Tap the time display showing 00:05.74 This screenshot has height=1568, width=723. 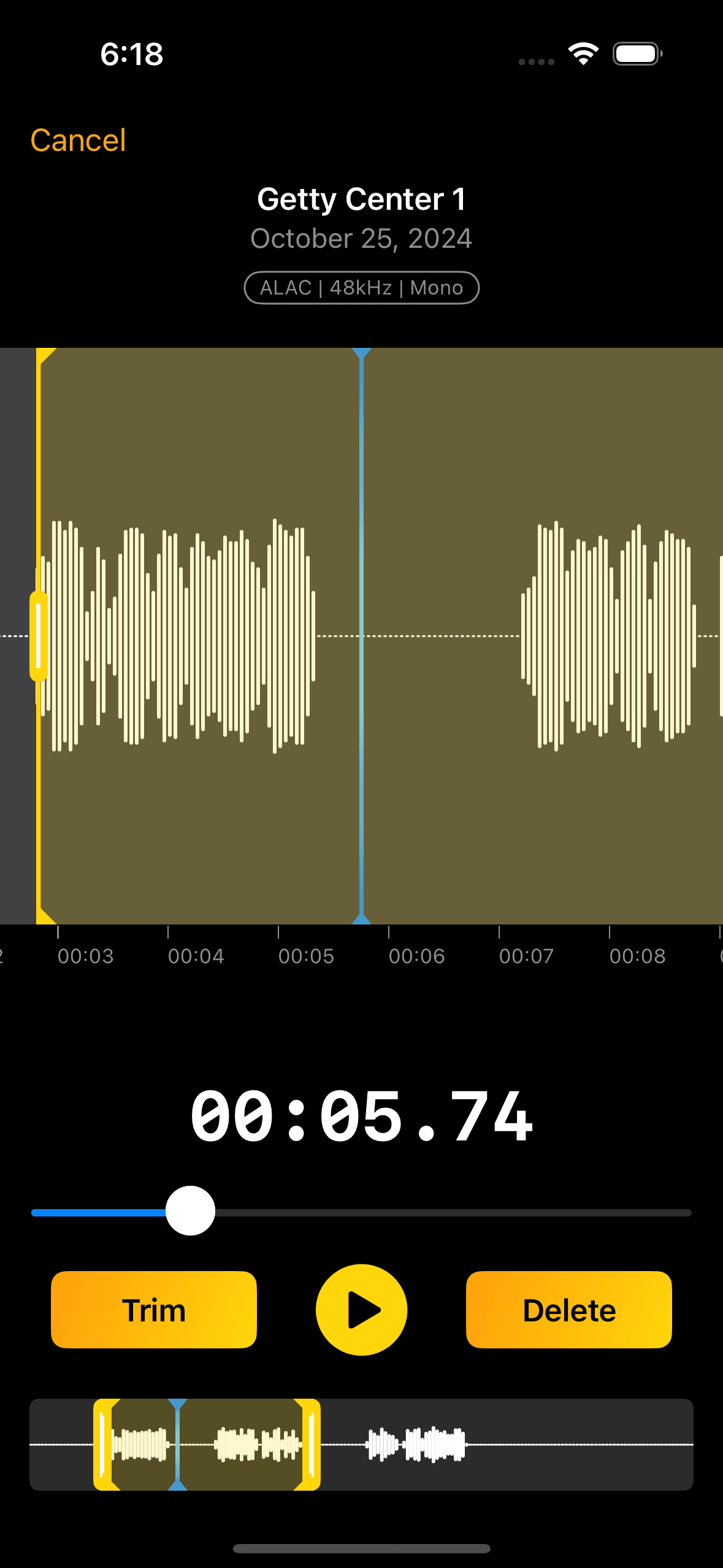pos(361,1116)
